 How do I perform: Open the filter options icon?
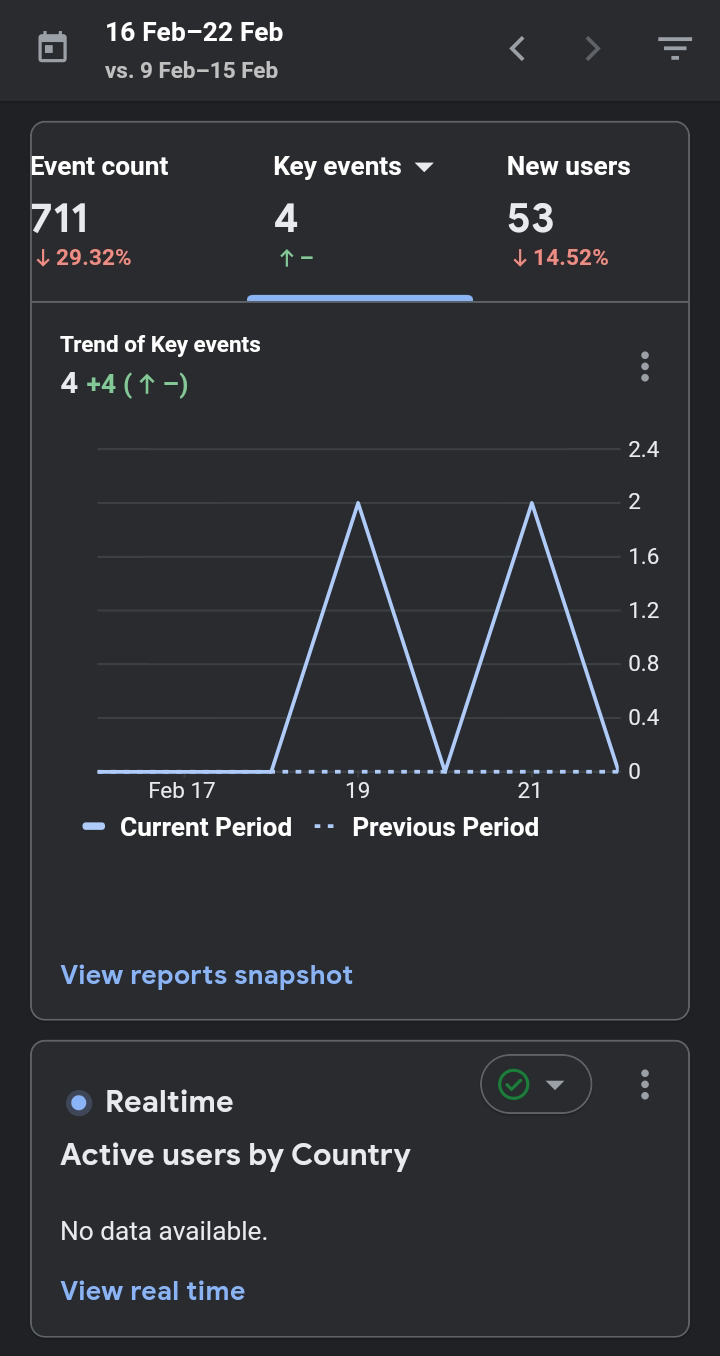[x=675, y=48]
